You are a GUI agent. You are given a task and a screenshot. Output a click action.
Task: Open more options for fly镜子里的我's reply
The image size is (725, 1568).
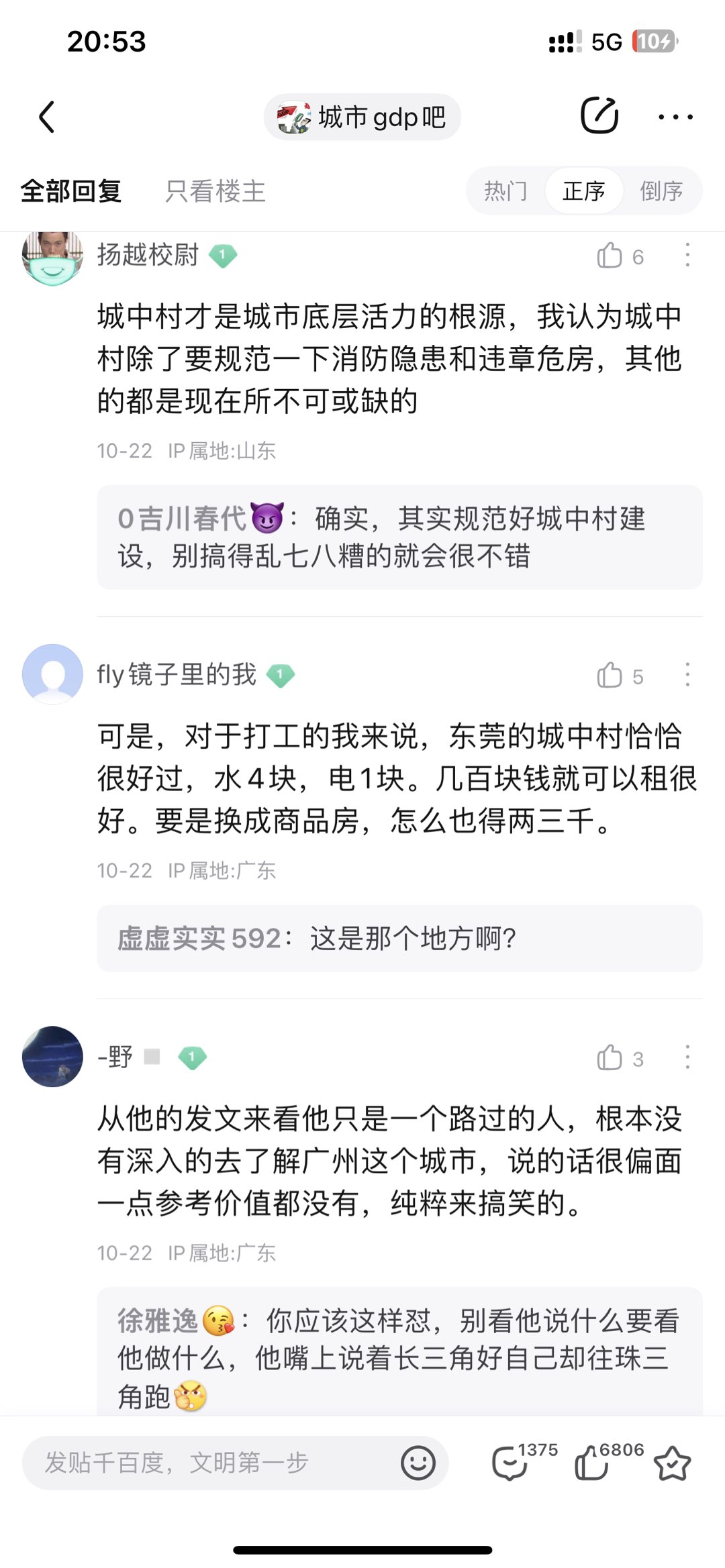click(687, 675)
